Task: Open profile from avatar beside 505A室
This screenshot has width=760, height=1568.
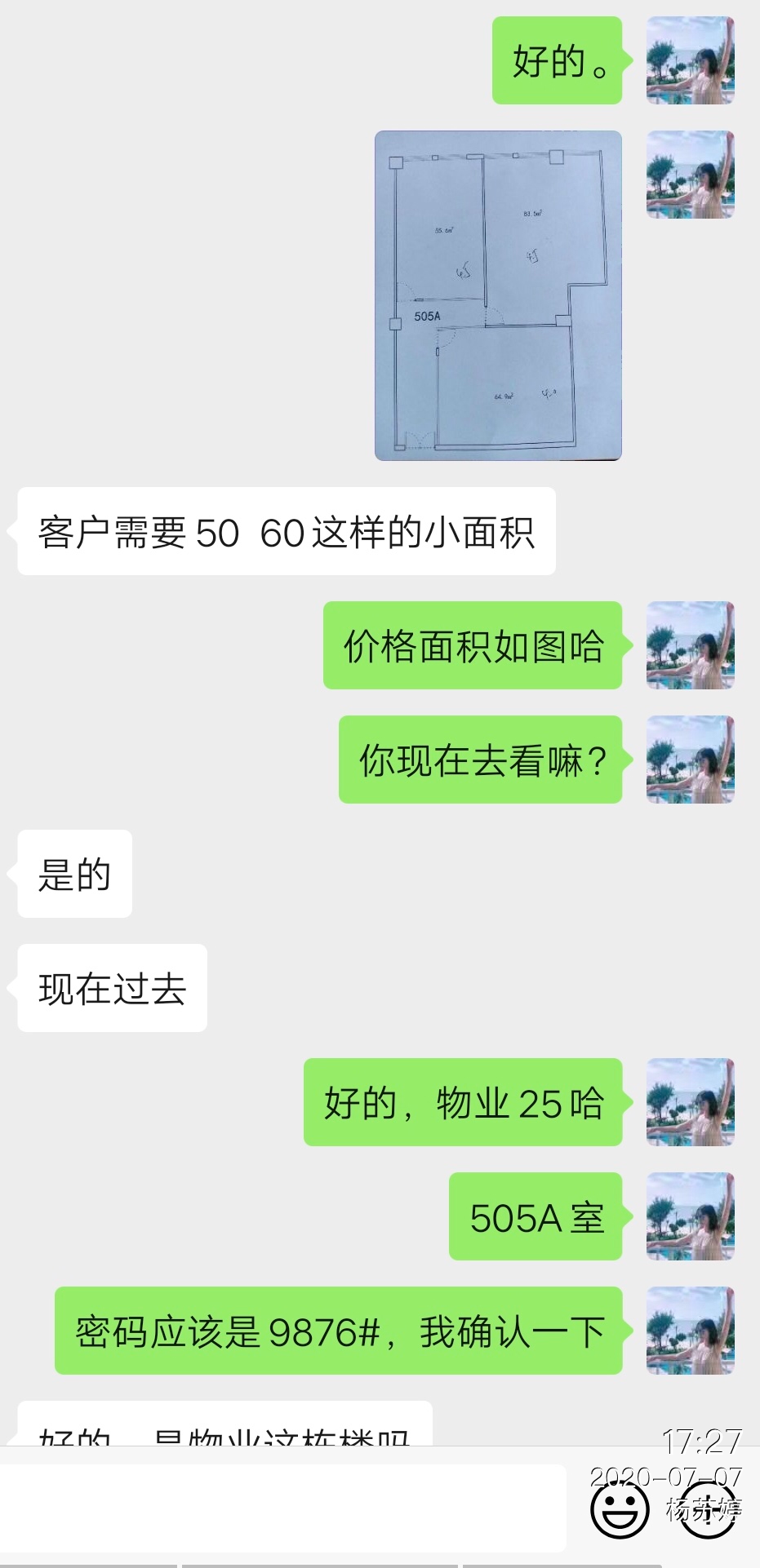Action: [x=690, y=1216]
